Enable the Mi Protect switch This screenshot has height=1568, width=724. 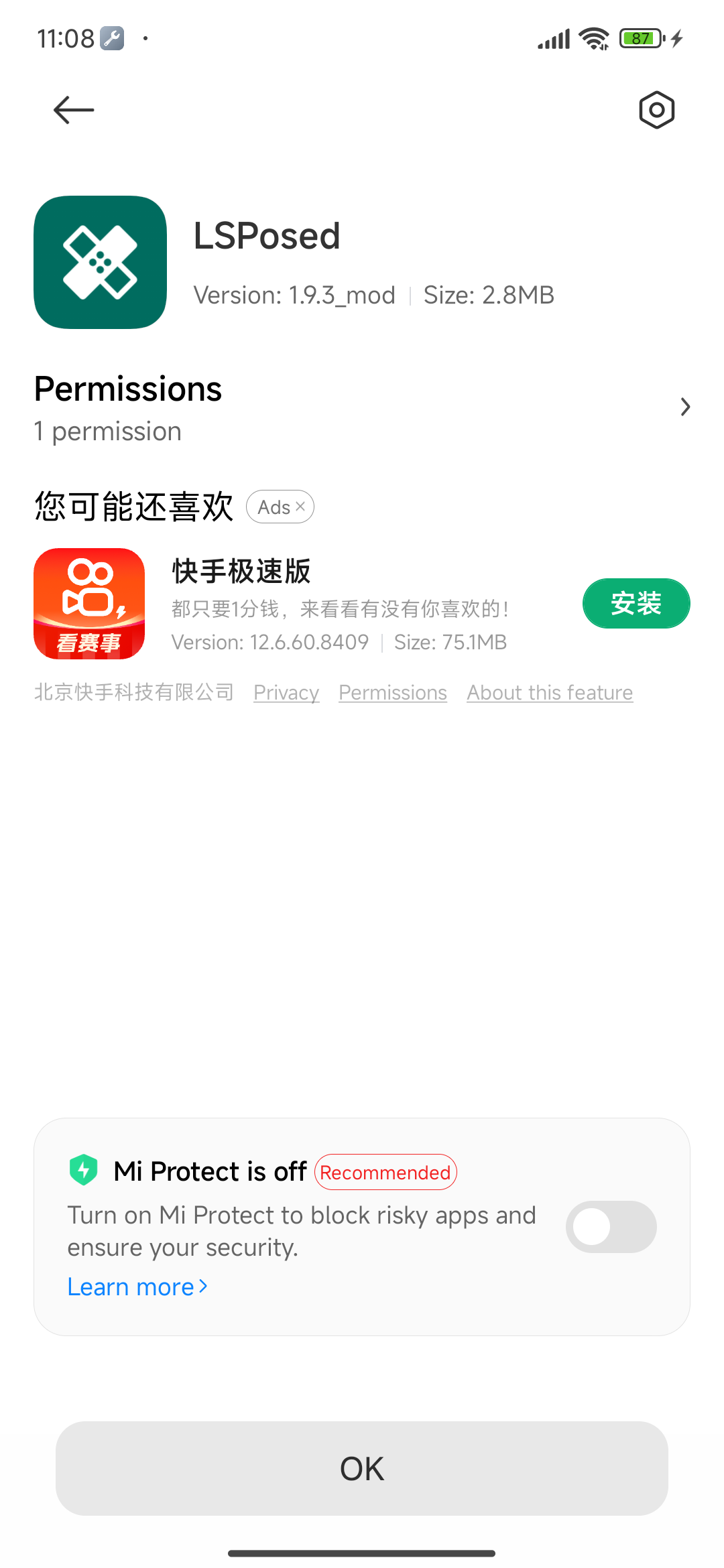click(611, 1227)
